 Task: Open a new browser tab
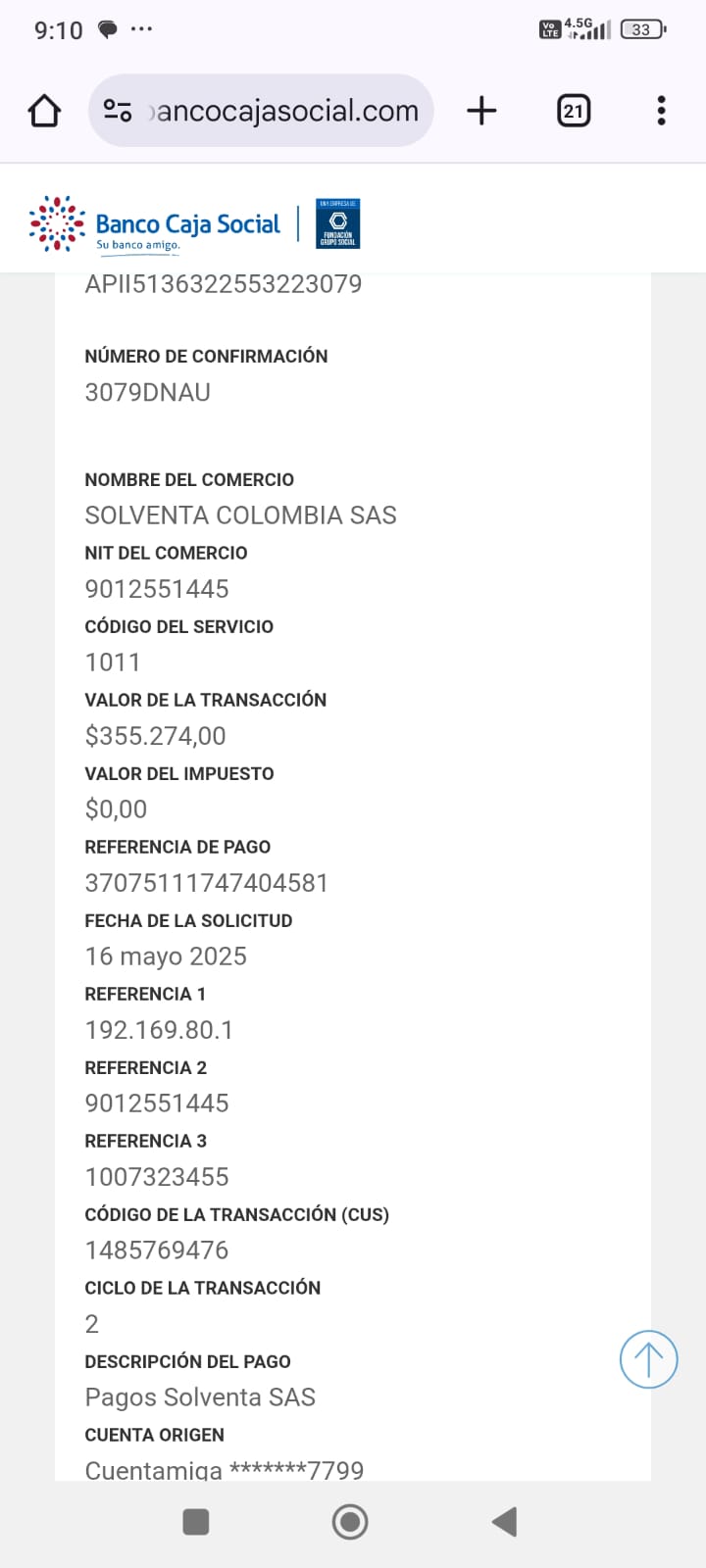[481, 111]
